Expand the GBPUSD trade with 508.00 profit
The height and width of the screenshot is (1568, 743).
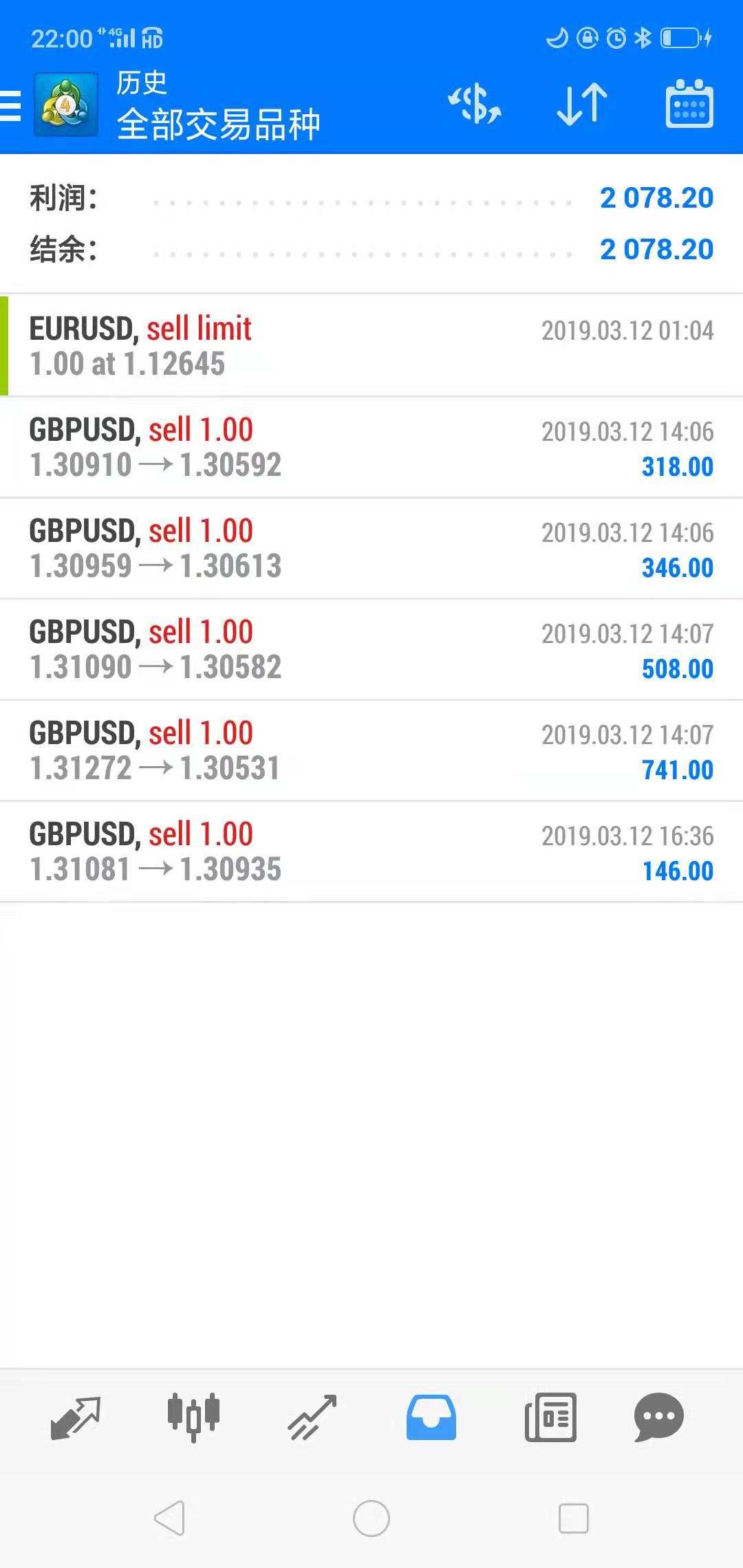pos(371,649)
